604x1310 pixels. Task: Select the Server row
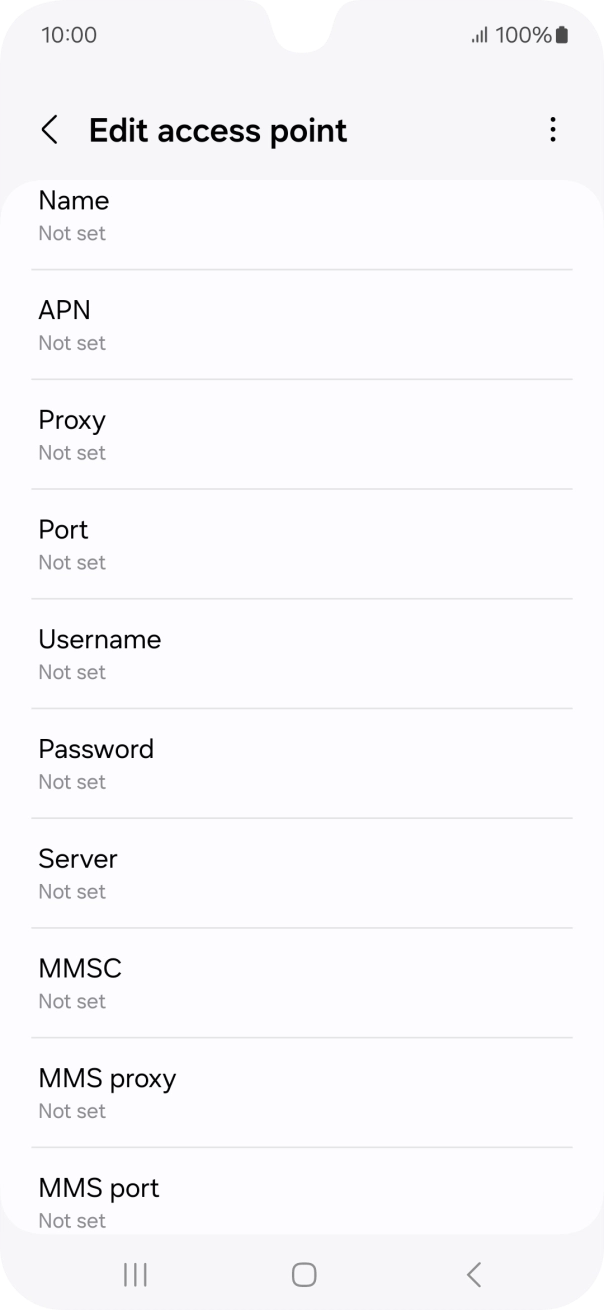(302, 874)
